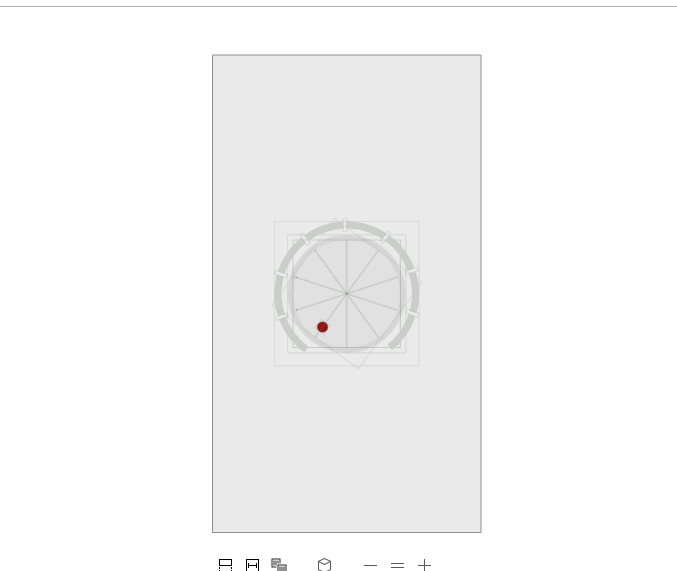Open the vertical spacing constraint tool

[226, 565]
